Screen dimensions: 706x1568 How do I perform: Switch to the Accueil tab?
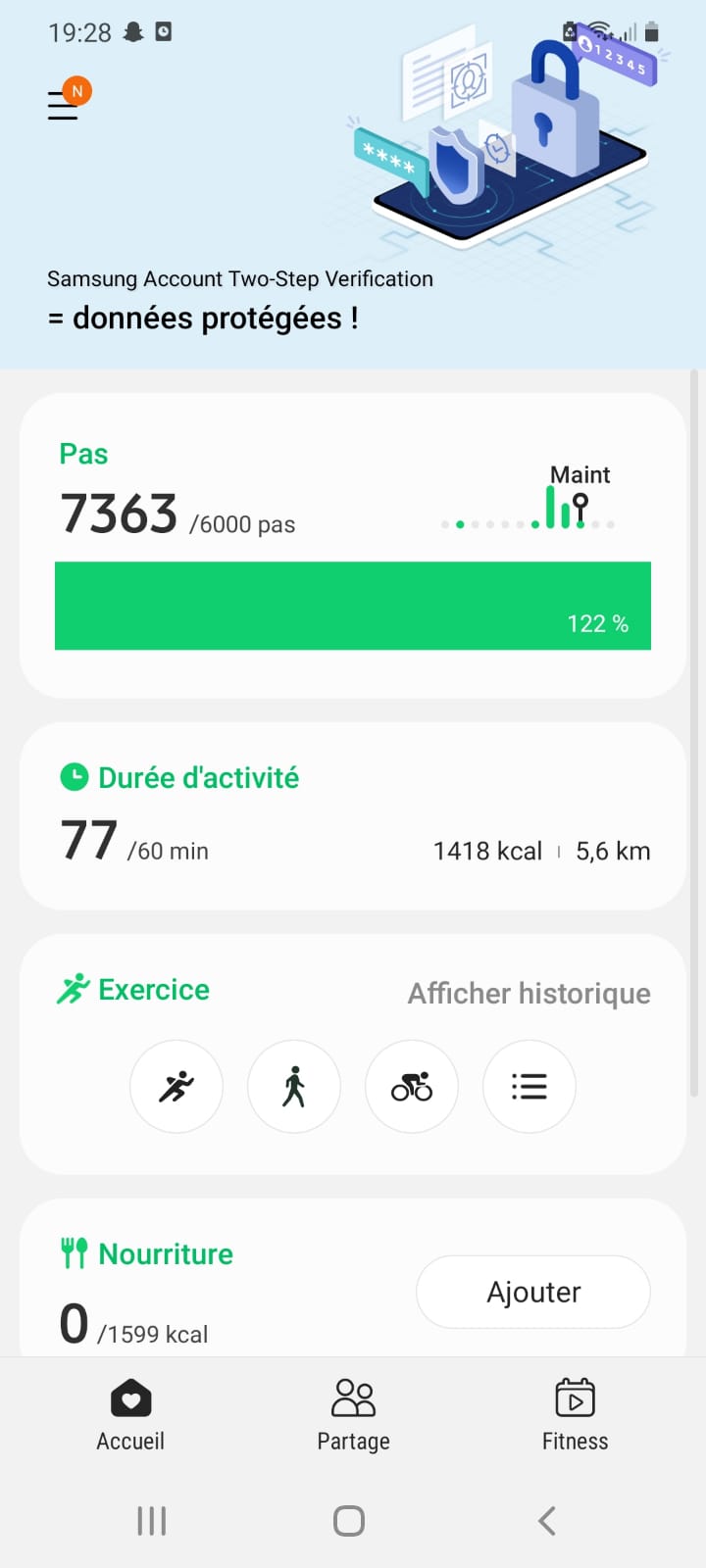pyautogui.click(x=130, y=1414)
